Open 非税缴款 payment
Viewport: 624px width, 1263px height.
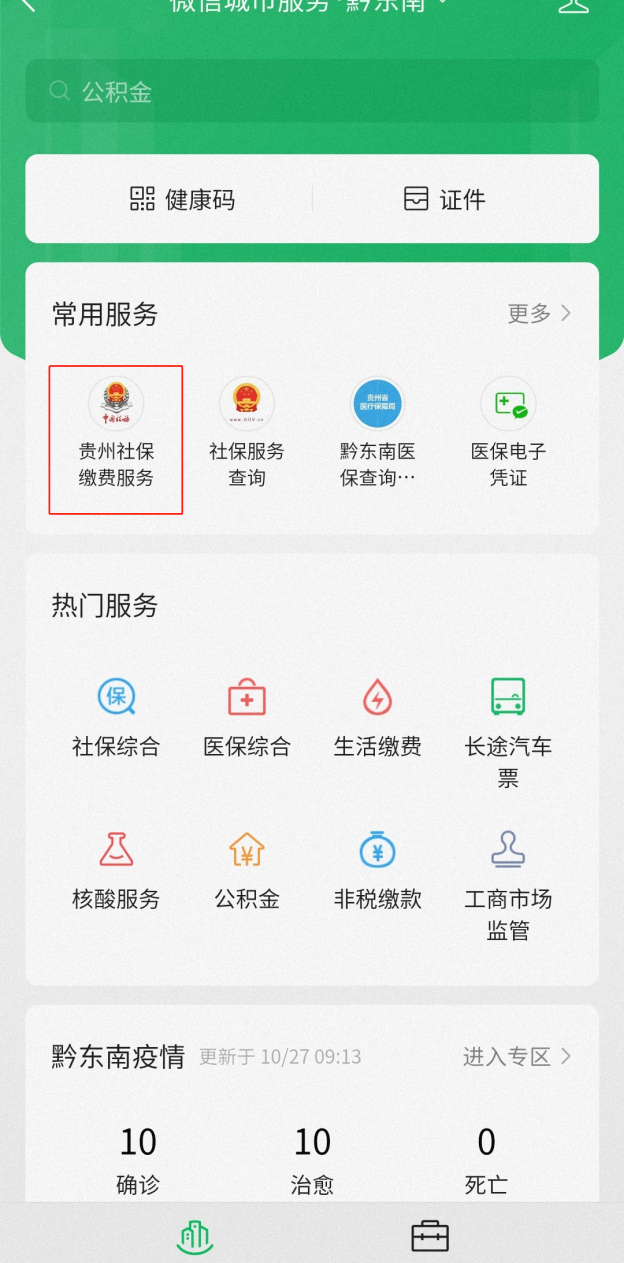point(377,870)
